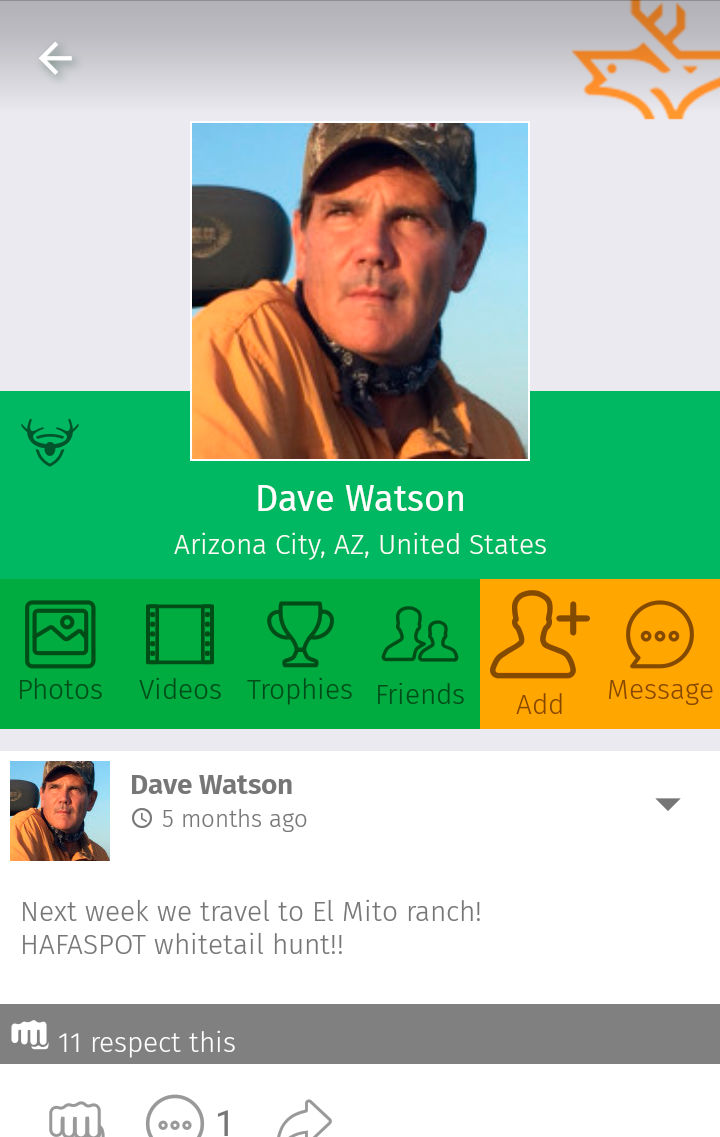
Task: See who respects this post
Action: pos(146,1042)
